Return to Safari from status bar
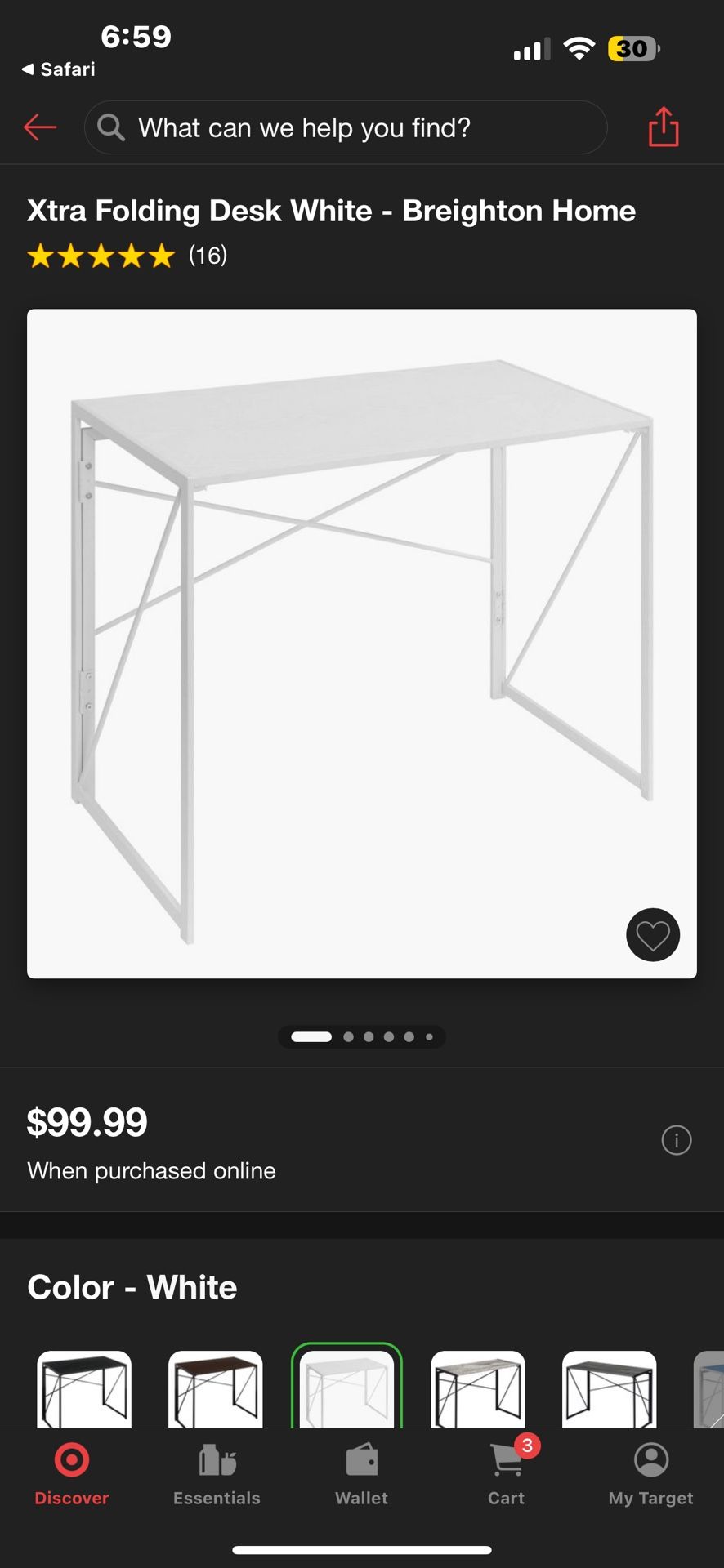724x1568 pixels. click(59, 69)
